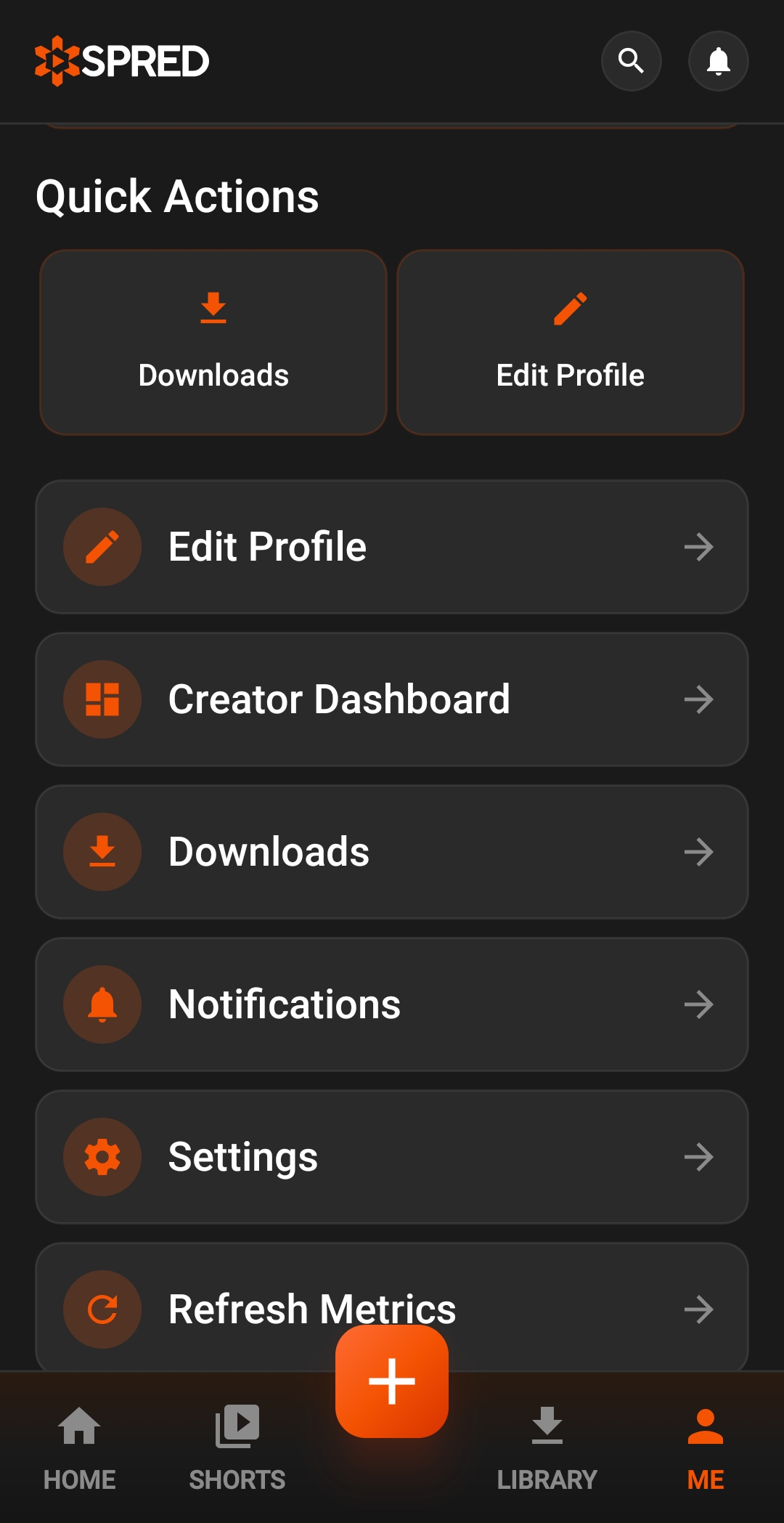The image size is (784, 1523).
Task: Click the Creator Dashboard grid icon
Action: click(x=102, y=699)
